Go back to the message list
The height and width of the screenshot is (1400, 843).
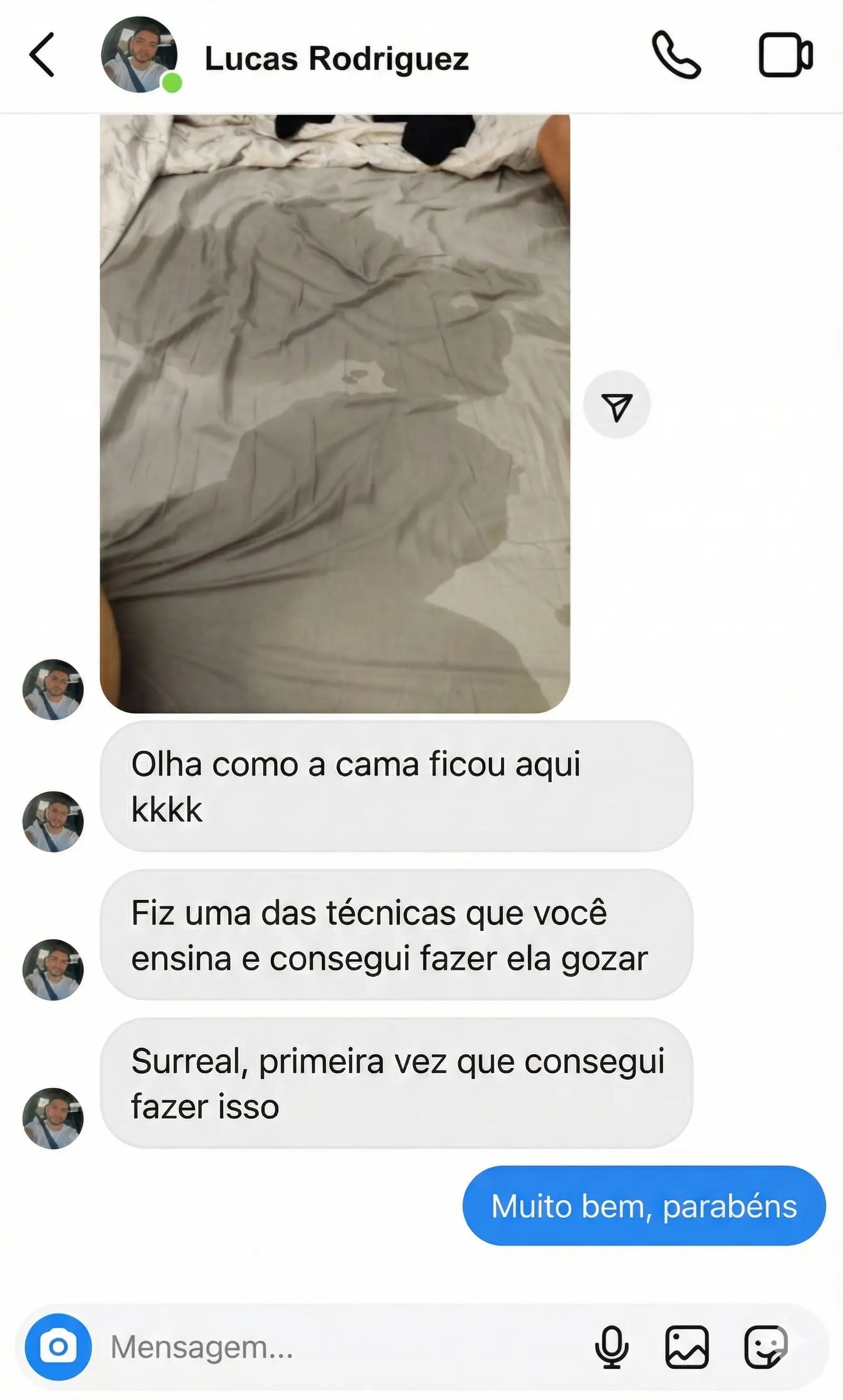click(42, 54)
